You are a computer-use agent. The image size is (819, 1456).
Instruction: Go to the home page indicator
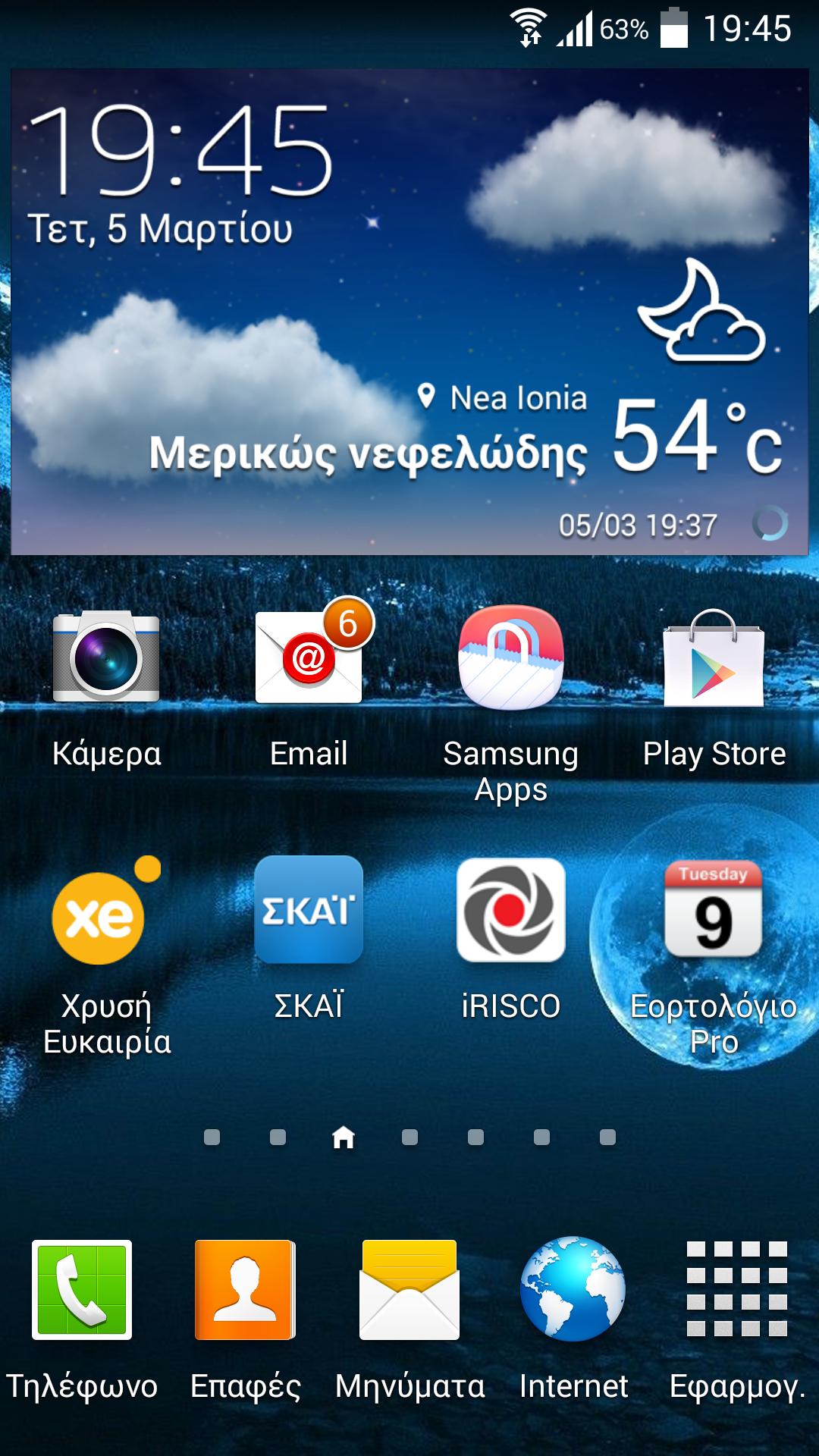click(x=344, y=1137)
